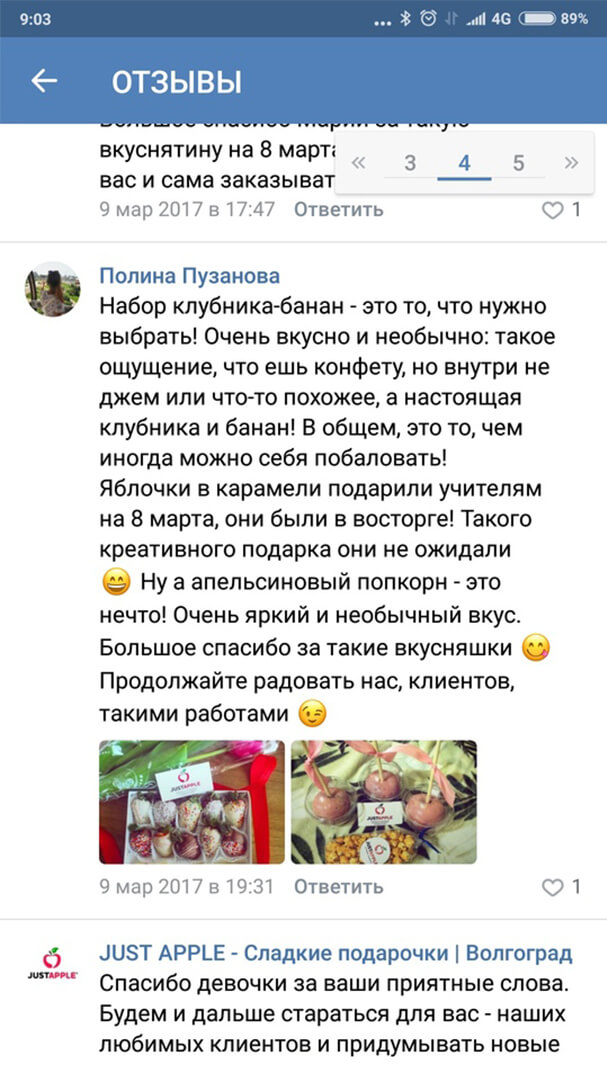Tap the JUST APPLE avatar
The image size is (607, 1080).
(52, 966)
